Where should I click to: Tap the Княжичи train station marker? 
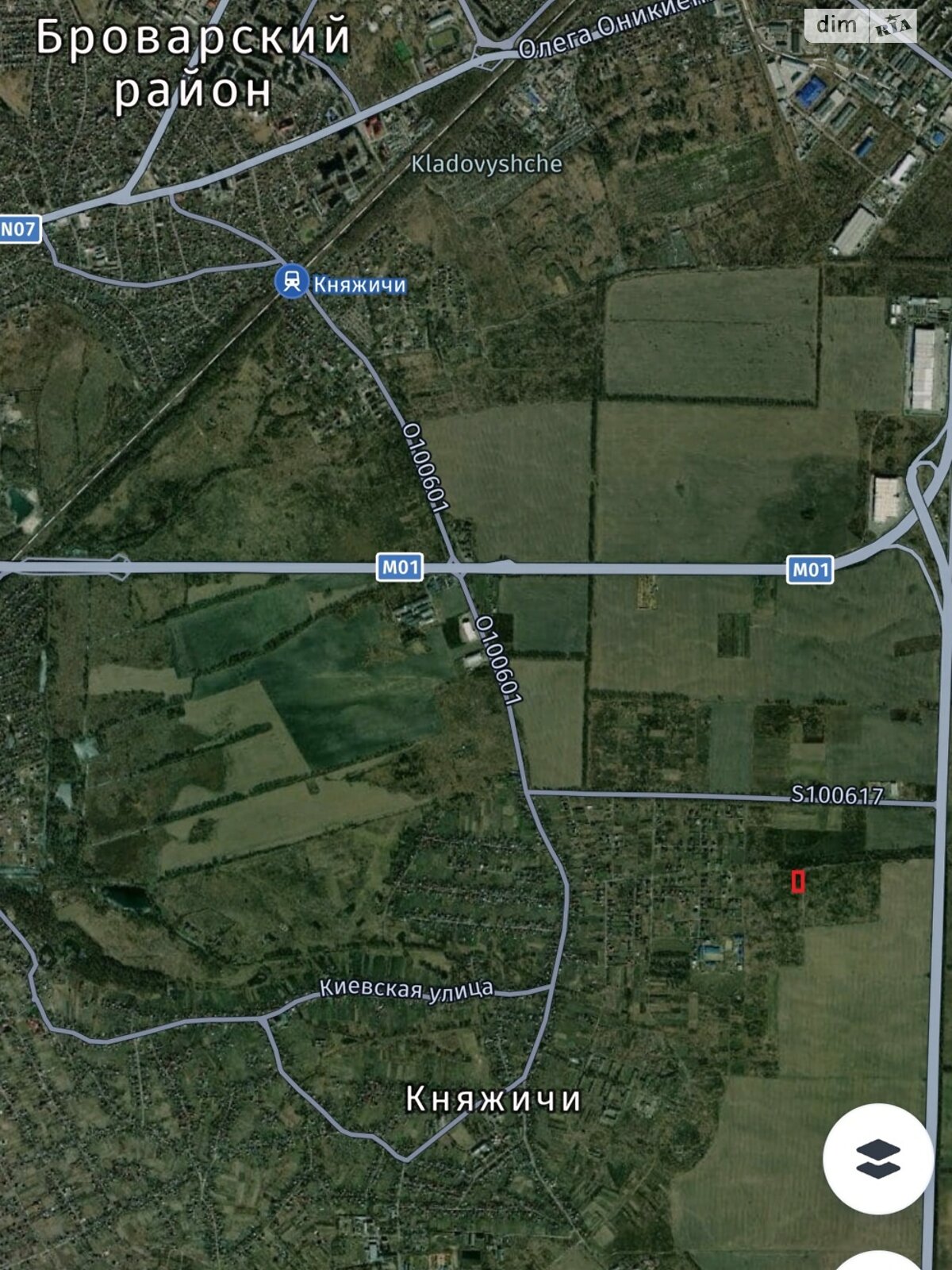tap(292, 281)
